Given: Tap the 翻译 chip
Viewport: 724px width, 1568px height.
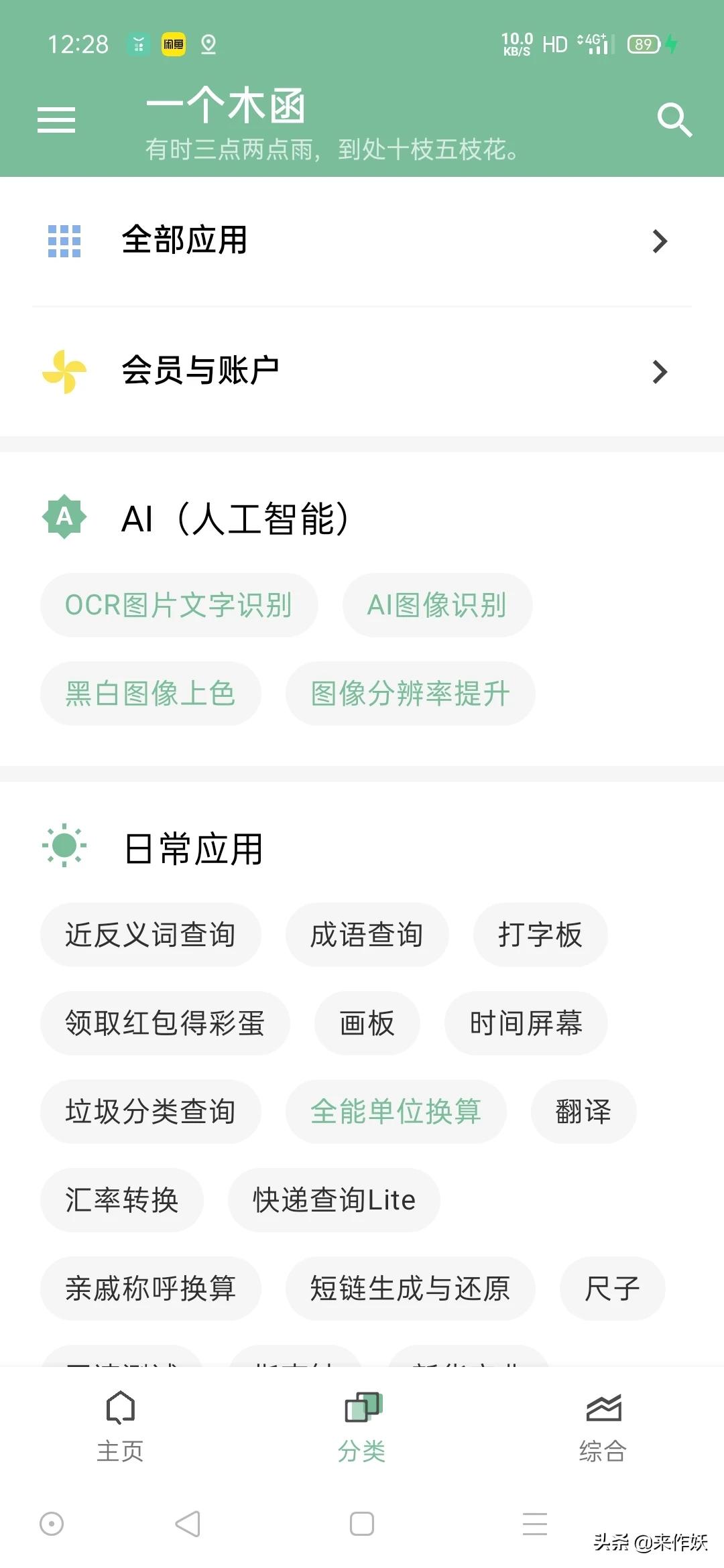Looking at the screenshot, I should click(x=583, y=1112).
